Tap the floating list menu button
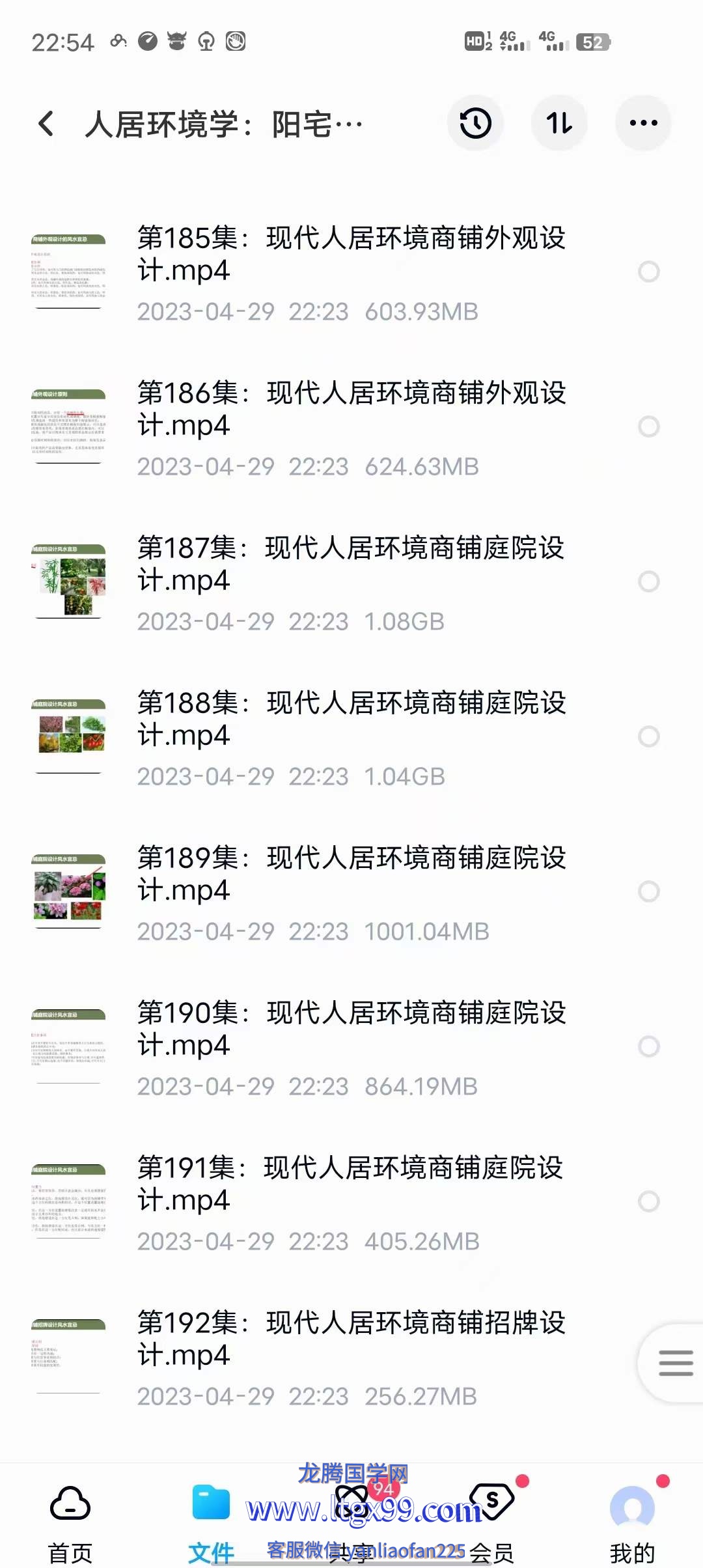The width and height of the screenshot is (703, 1568). (x=675, y=1362)
